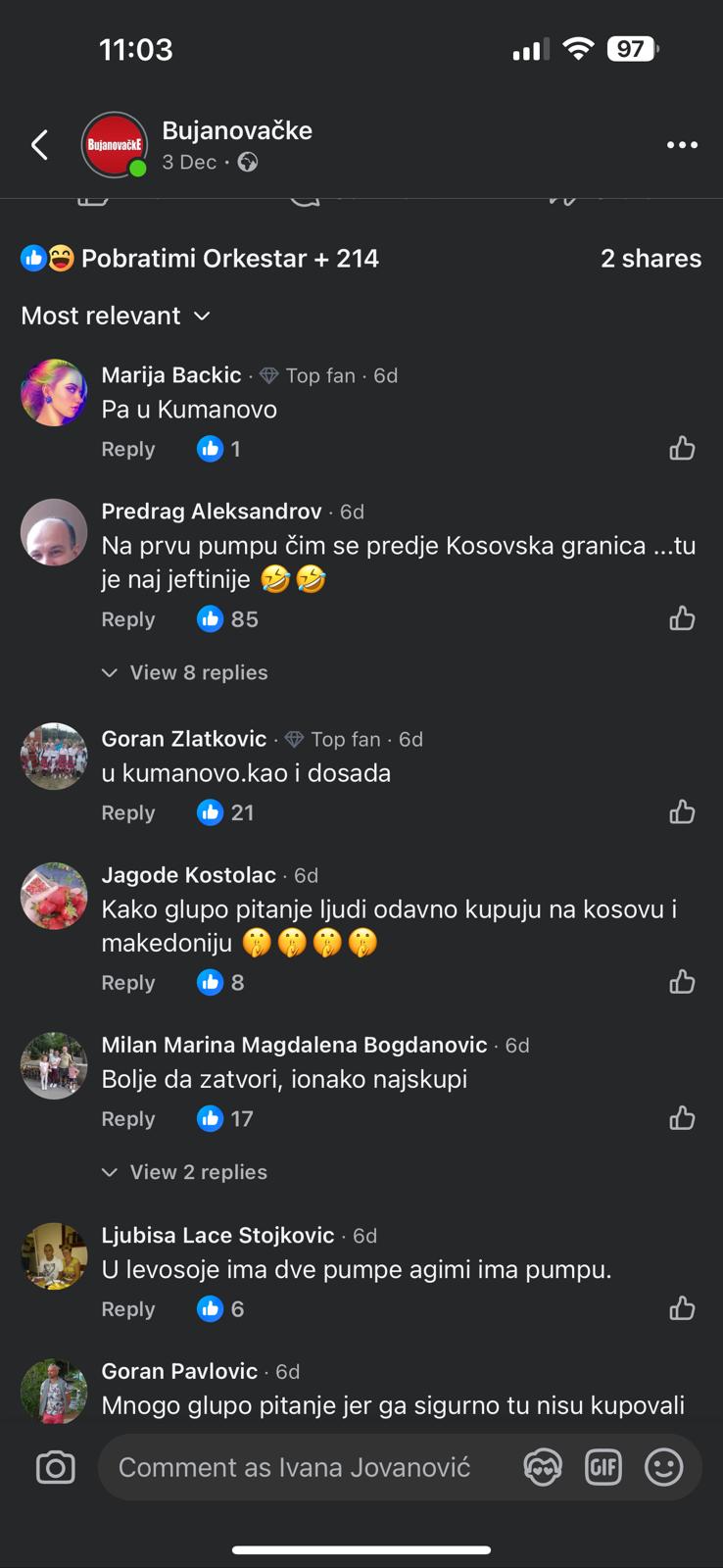Like Milan Marina Magdalena Bogdanovic's comment
Screen dimensions: 723x1568
tap(682, 1119)
